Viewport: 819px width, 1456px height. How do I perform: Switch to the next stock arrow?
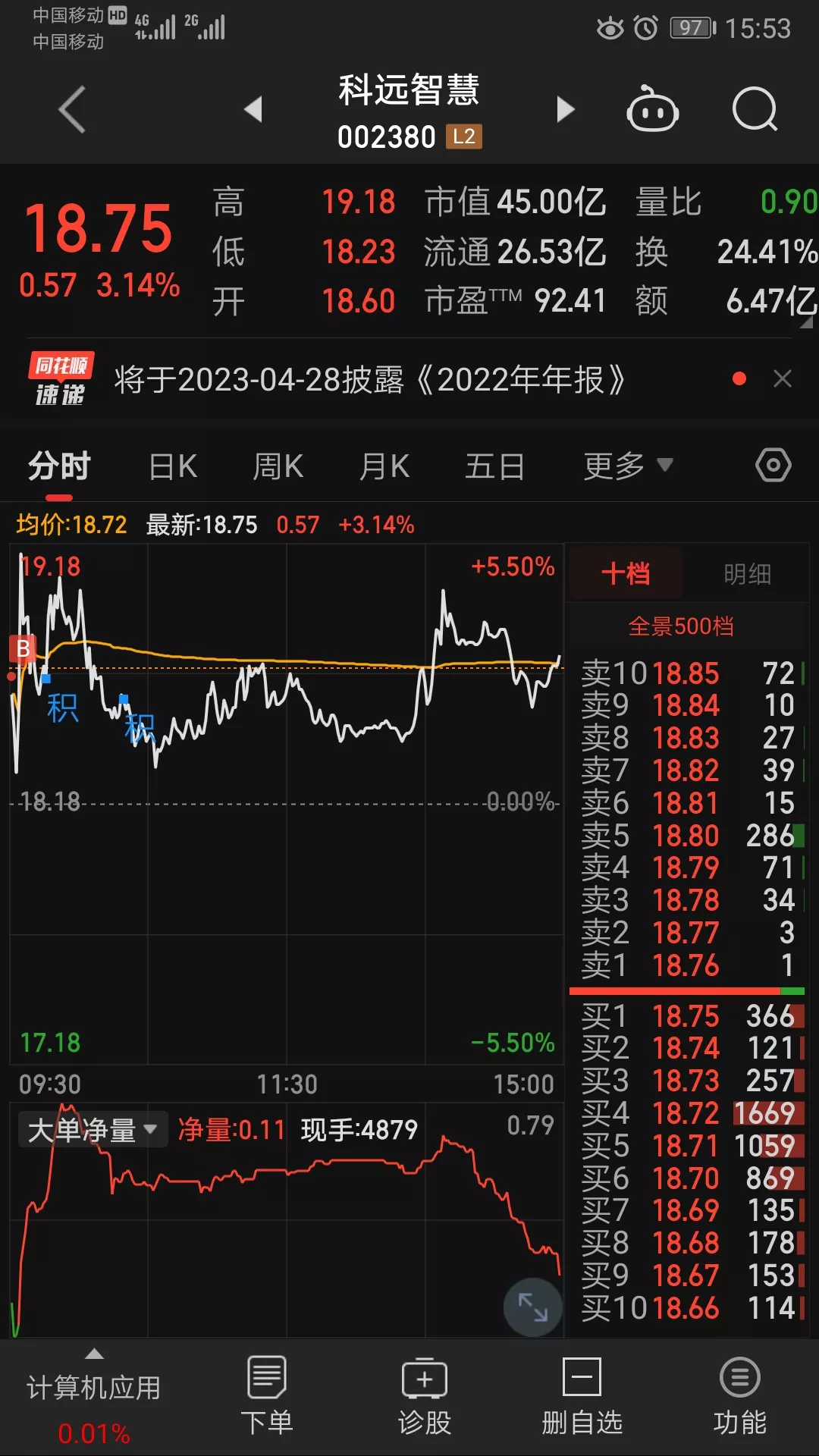(566, 109)
